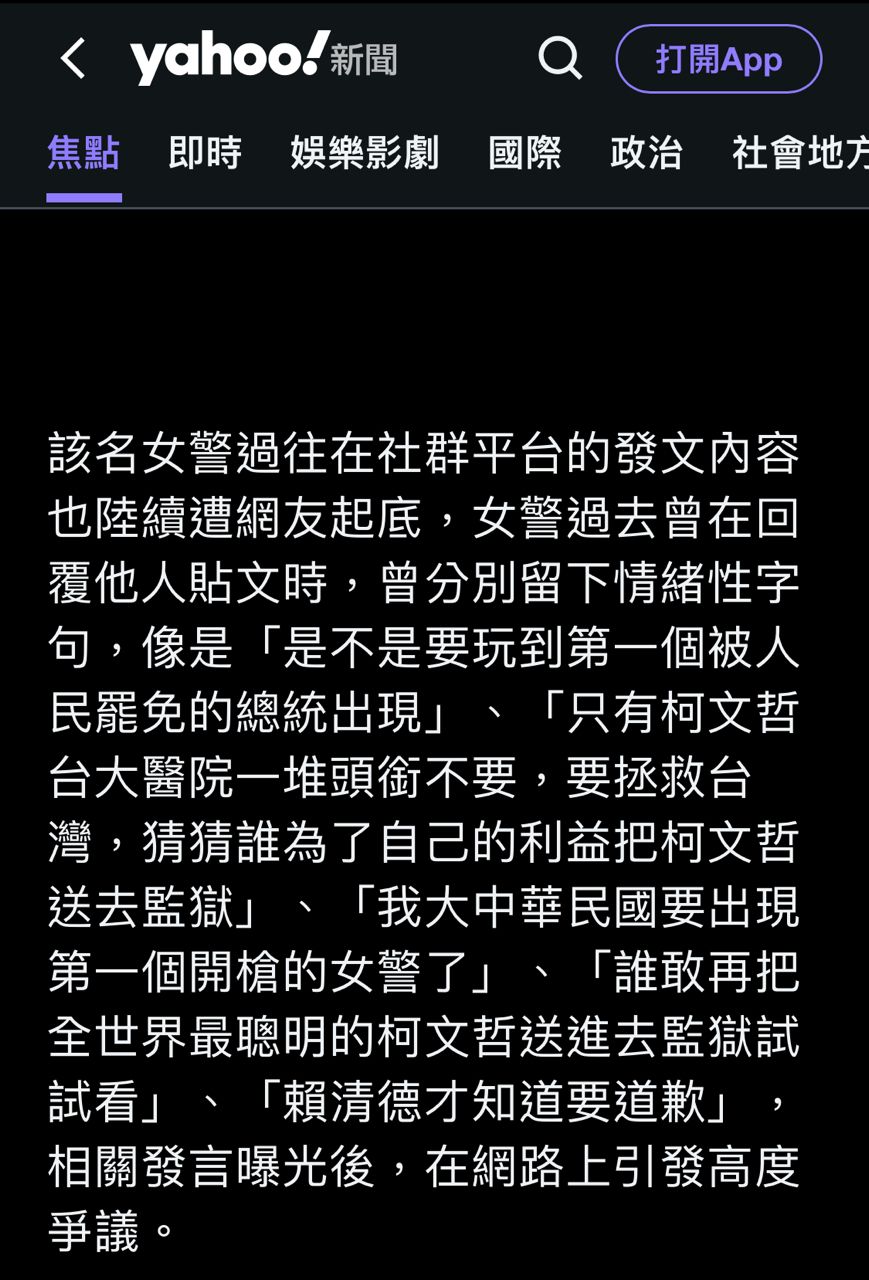Open the 社會地方 tab
The height and width of the screenshot is (1280, 869).
coord(800,154)
